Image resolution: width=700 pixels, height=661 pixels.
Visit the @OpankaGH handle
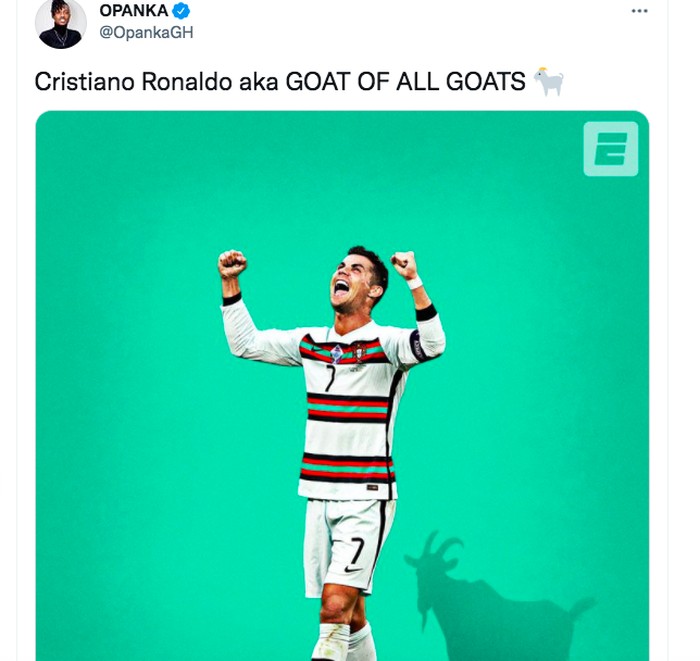coord(146,33)
